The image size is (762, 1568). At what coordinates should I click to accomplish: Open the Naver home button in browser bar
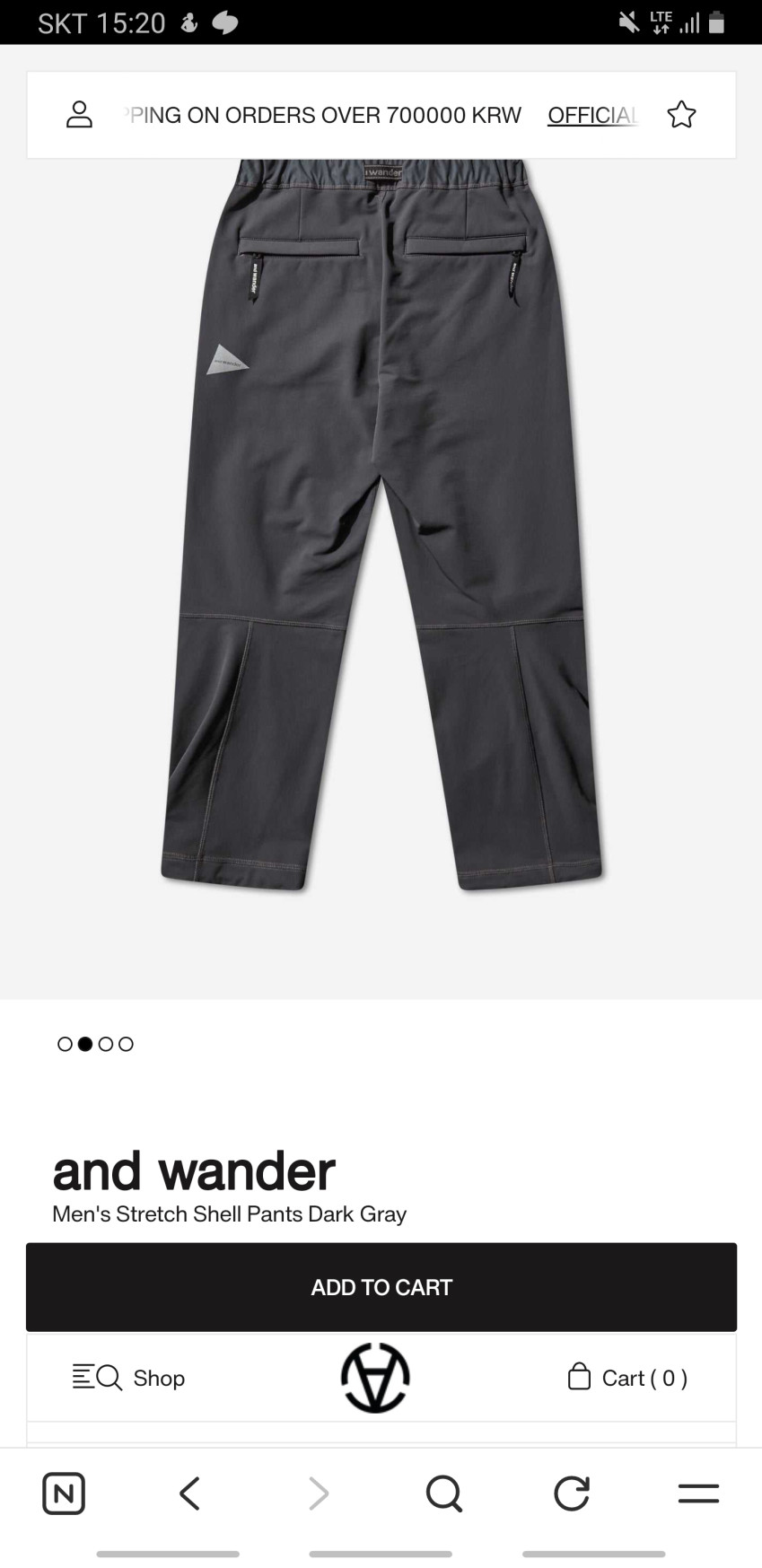point(64,1494)
